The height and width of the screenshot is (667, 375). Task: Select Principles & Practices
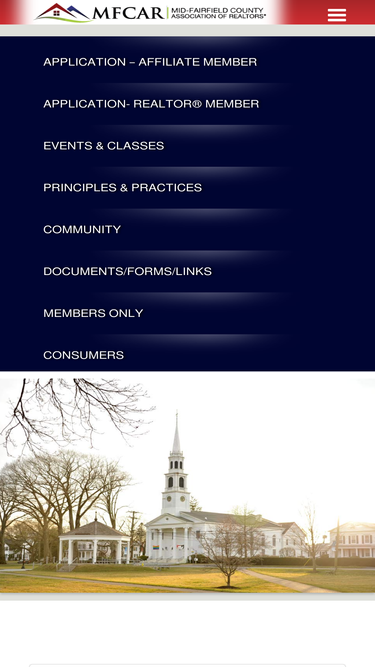coord(122,188)
